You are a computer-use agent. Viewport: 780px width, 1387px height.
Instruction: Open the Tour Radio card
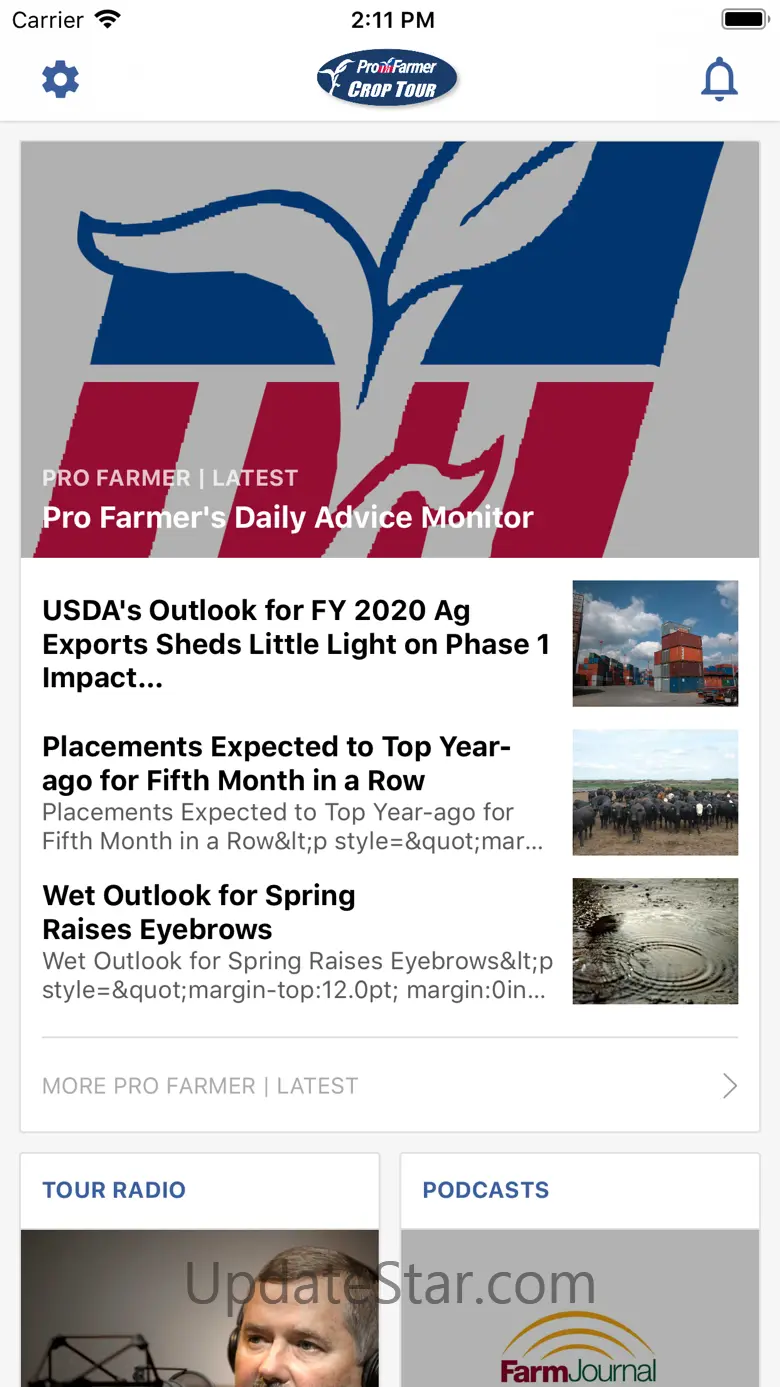coord(200,1270)
